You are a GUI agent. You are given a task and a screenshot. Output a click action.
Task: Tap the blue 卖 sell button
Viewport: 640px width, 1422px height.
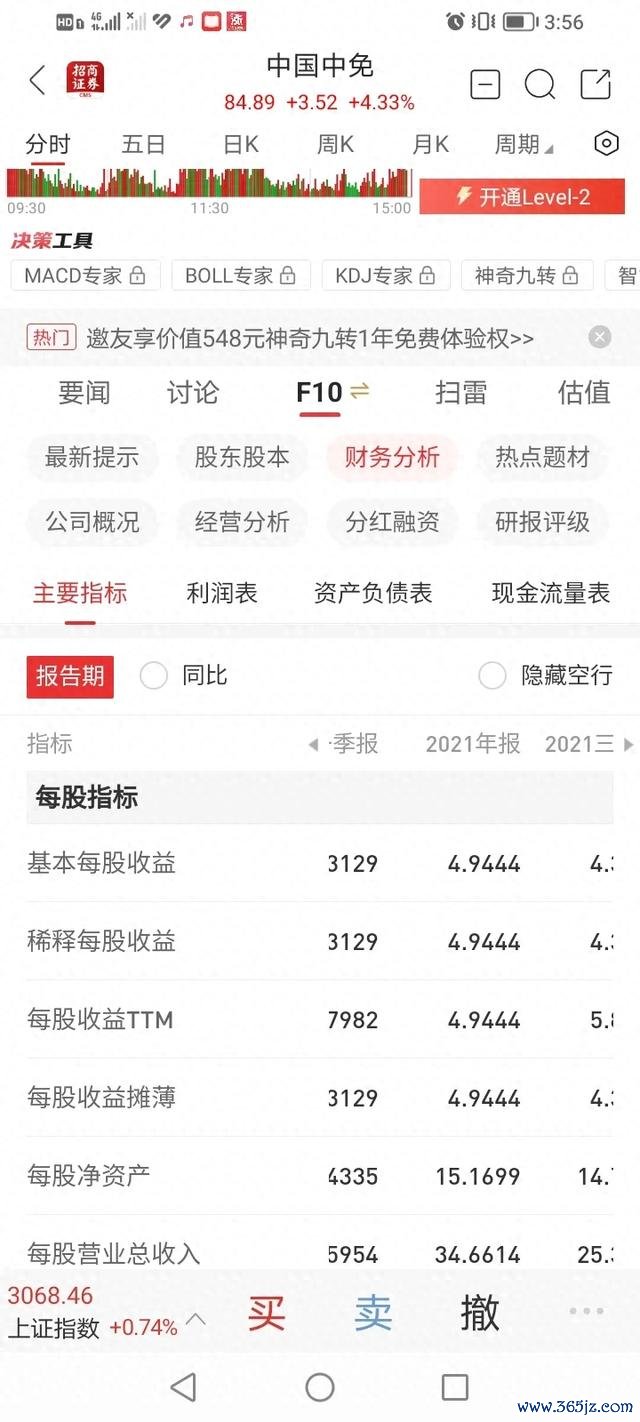(x=373, y=1312)
